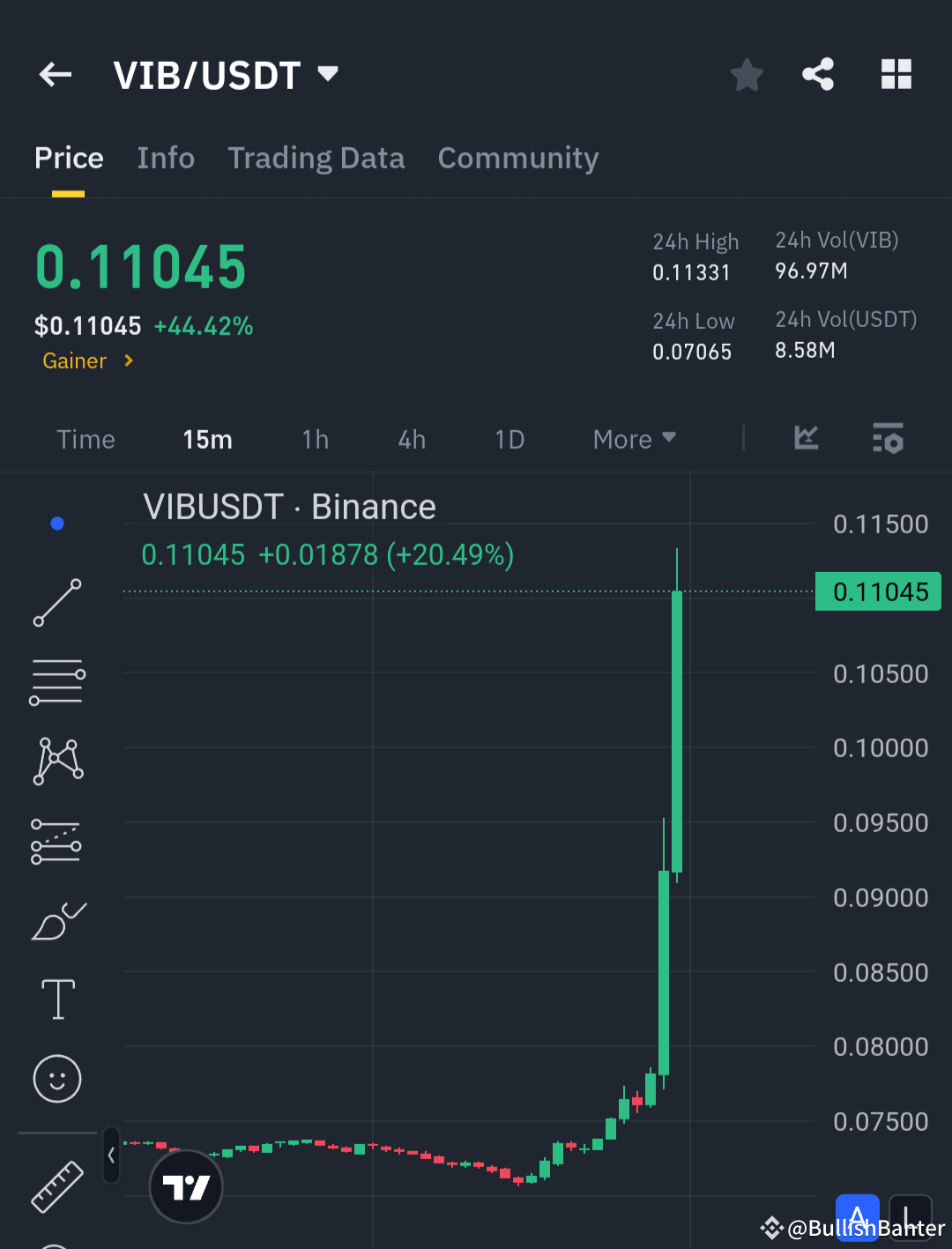The image size is (952, 1249).
Task: Toggle the favorite star for VIB/USDT
Action: click(747, 75)
